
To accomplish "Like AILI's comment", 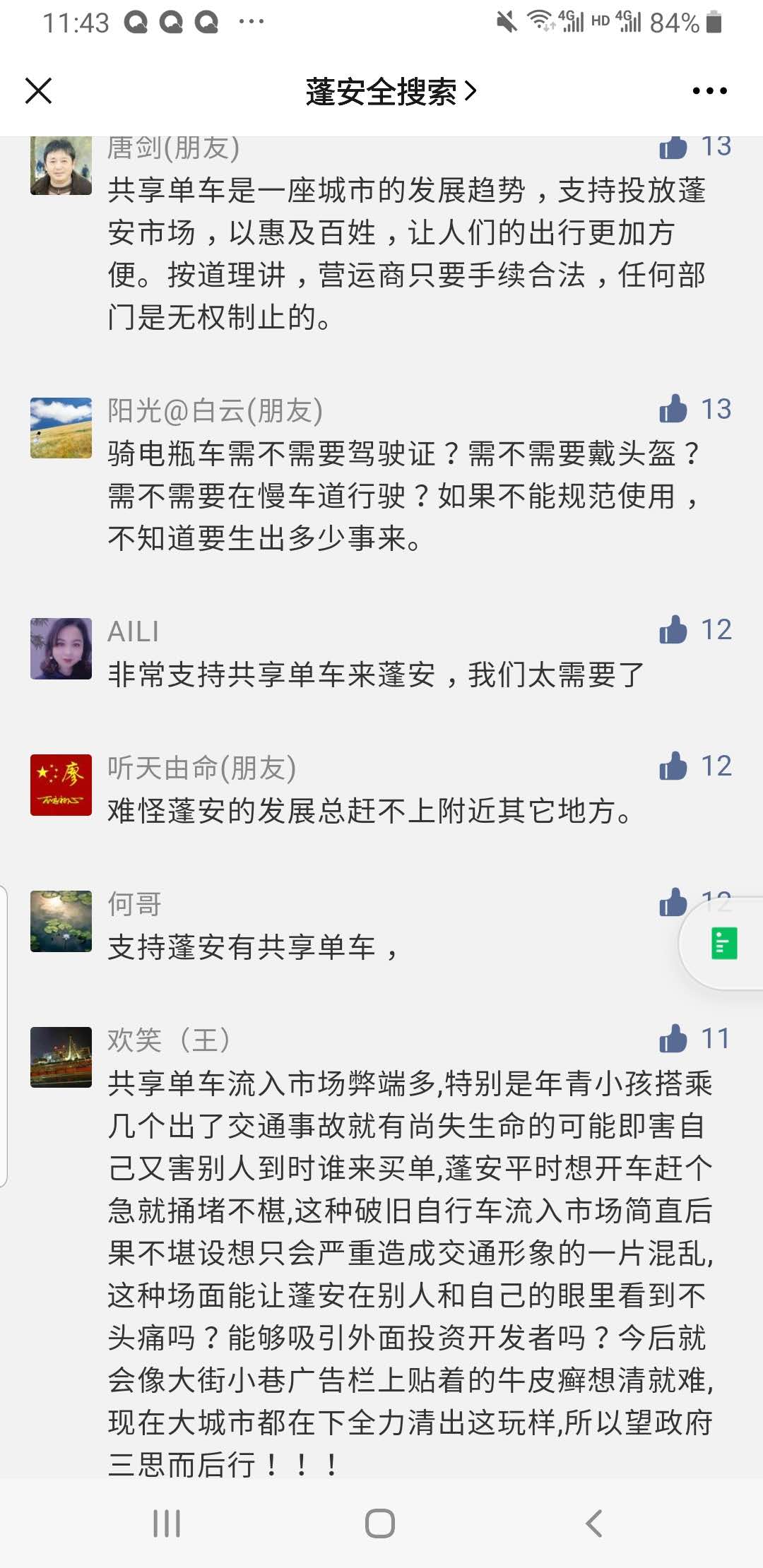I will (x=673, y=630).
